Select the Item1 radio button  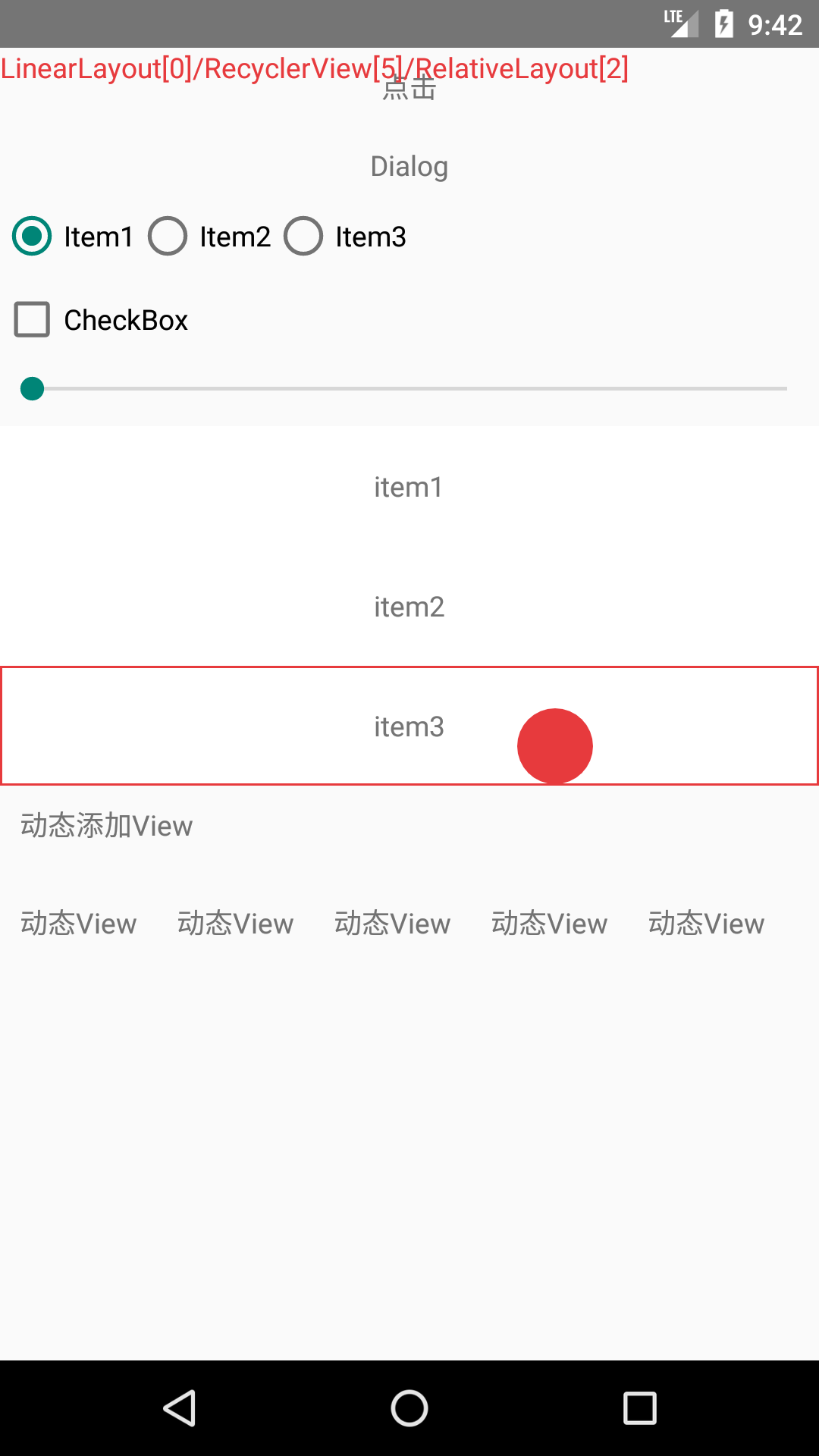click(73, 237)
